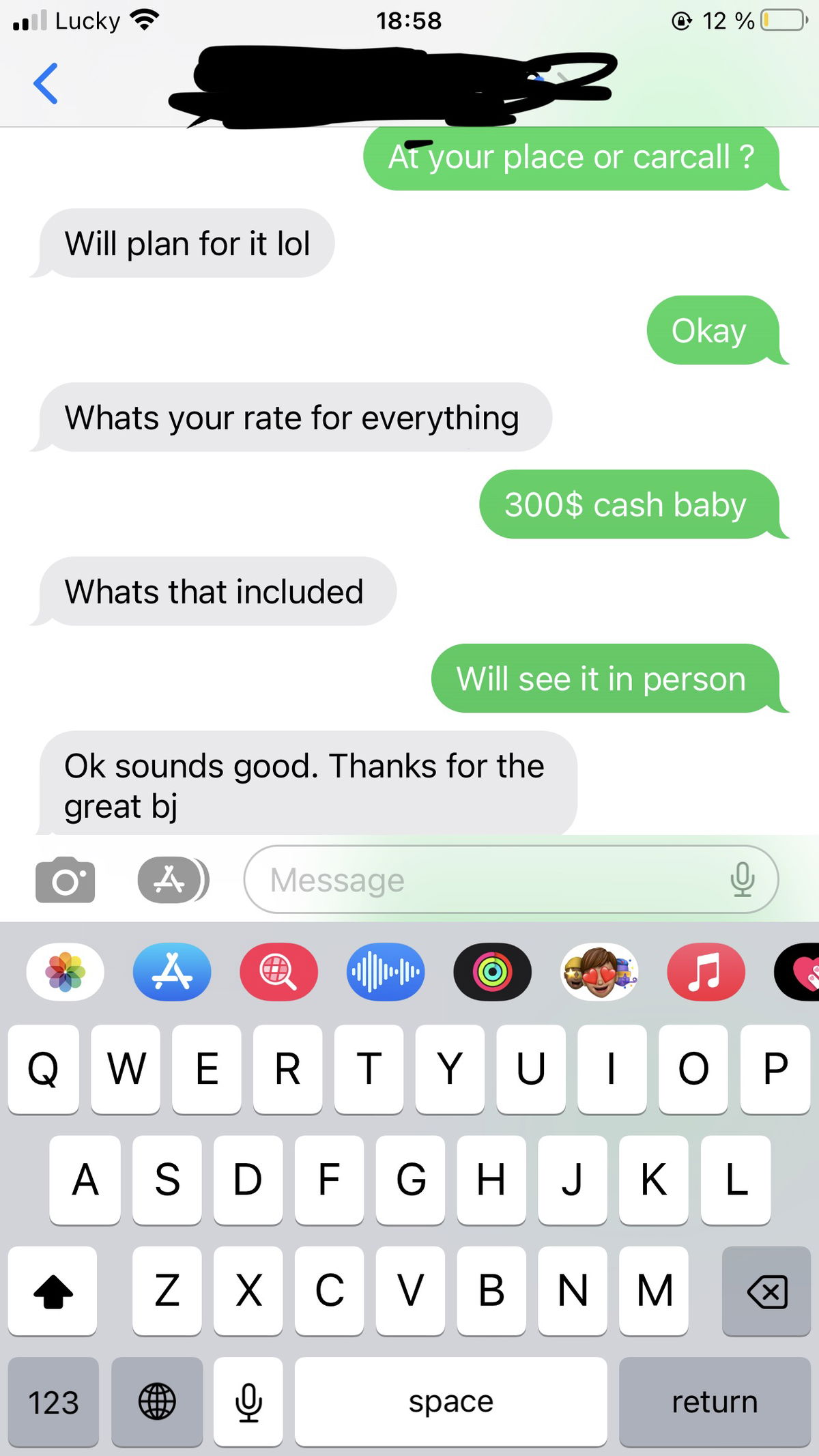
Task: Open the camera to attach a photo
Action: pyautogui.click(x=65, y=880)
